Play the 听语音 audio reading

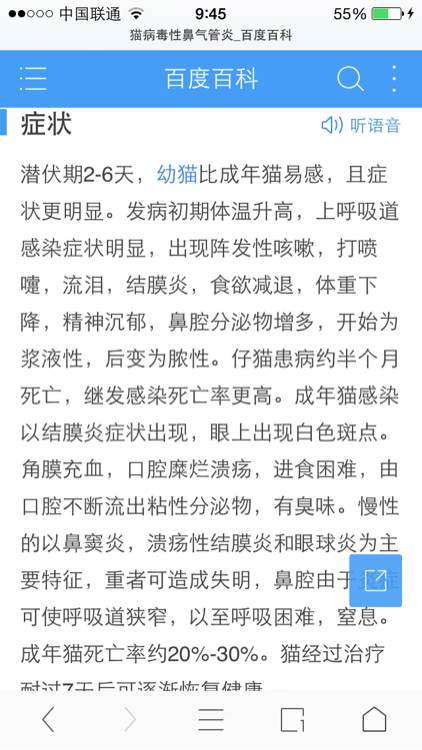click(x=361, y=125)
